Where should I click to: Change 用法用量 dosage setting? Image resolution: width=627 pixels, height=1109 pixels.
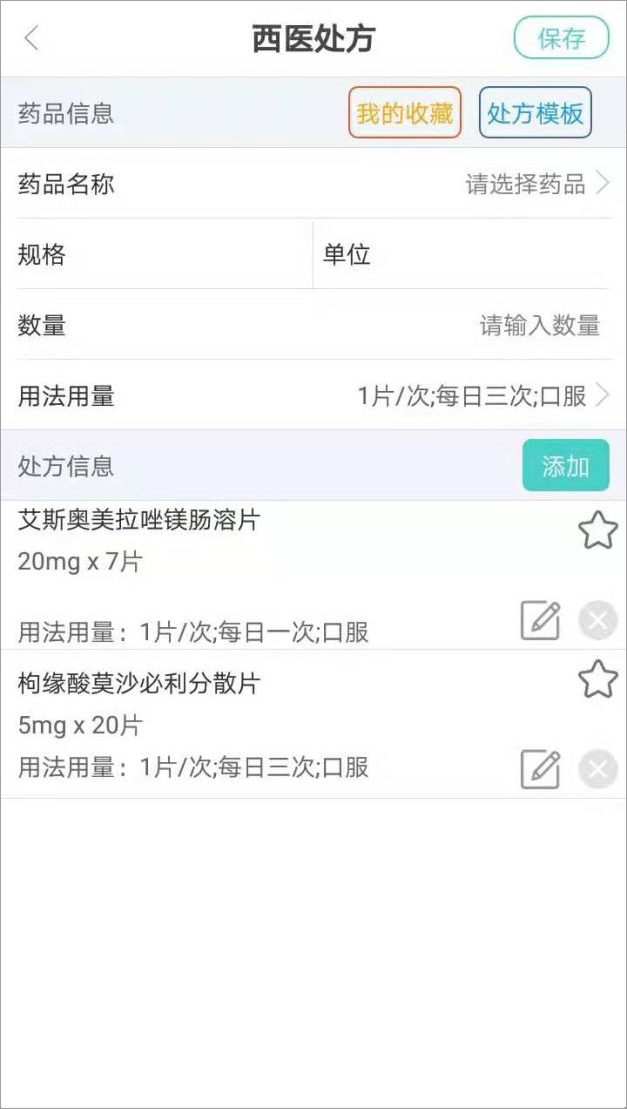pos(482,396)
